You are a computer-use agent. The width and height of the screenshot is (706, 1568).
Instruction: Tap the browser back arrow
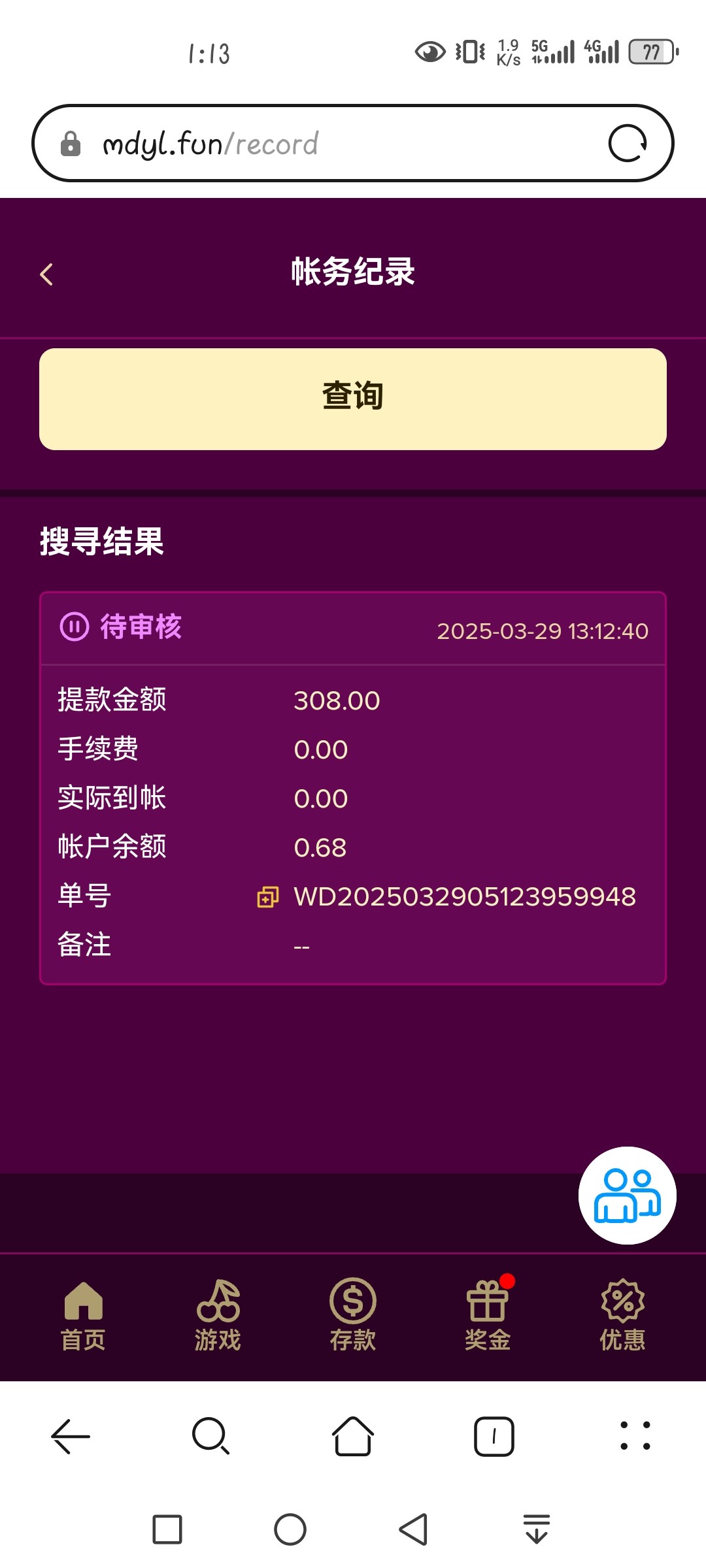pos(71,1436)
